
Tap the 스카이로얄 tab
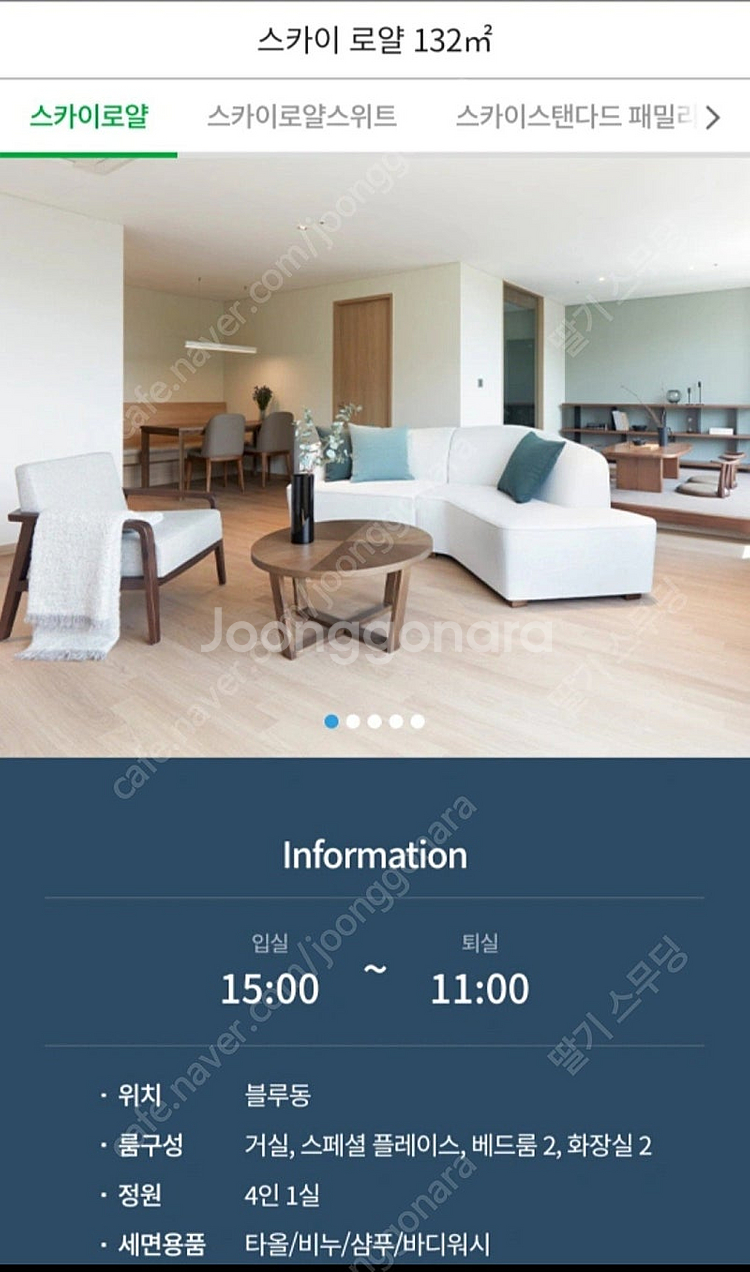(89, 117)
